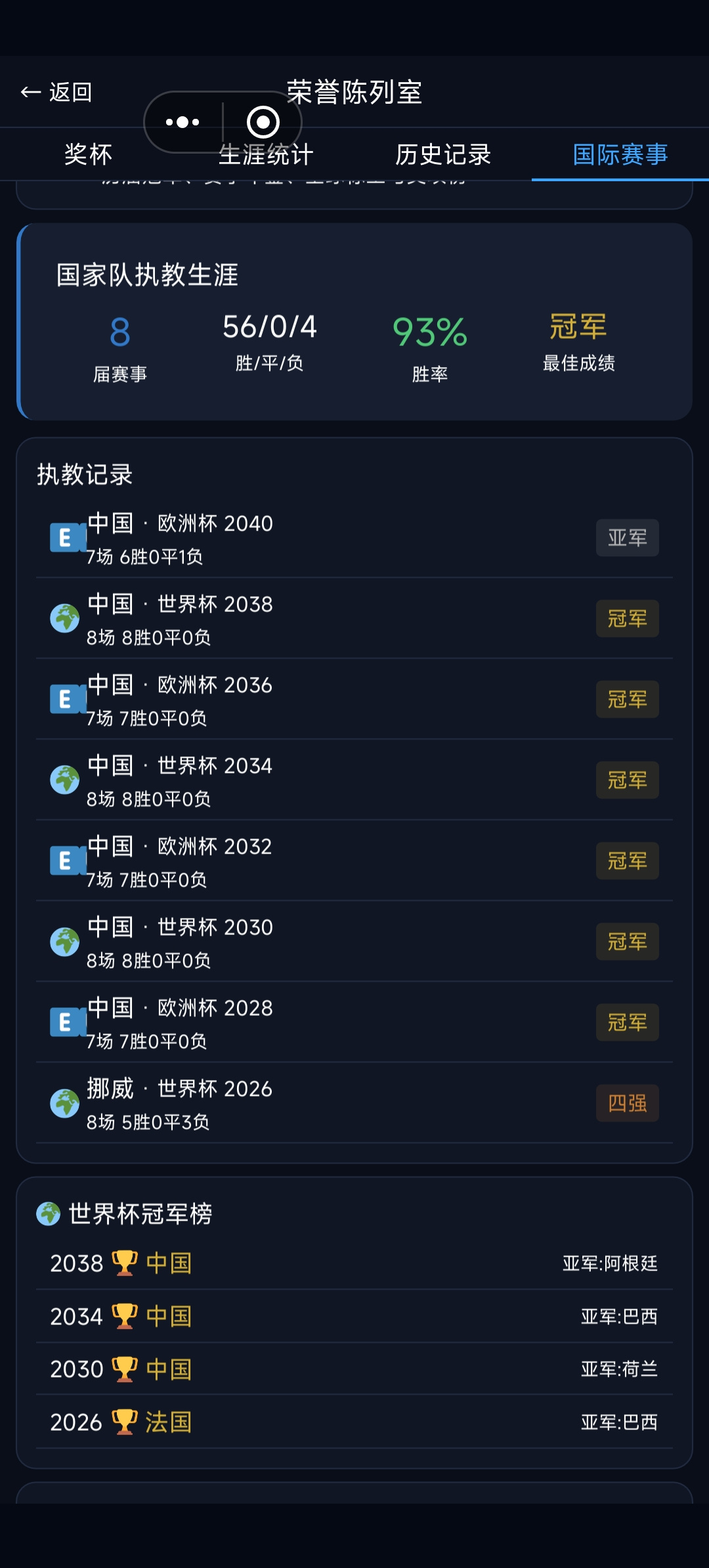
Task: Close the mini program via the circle icon
Action: click(263, 122)
